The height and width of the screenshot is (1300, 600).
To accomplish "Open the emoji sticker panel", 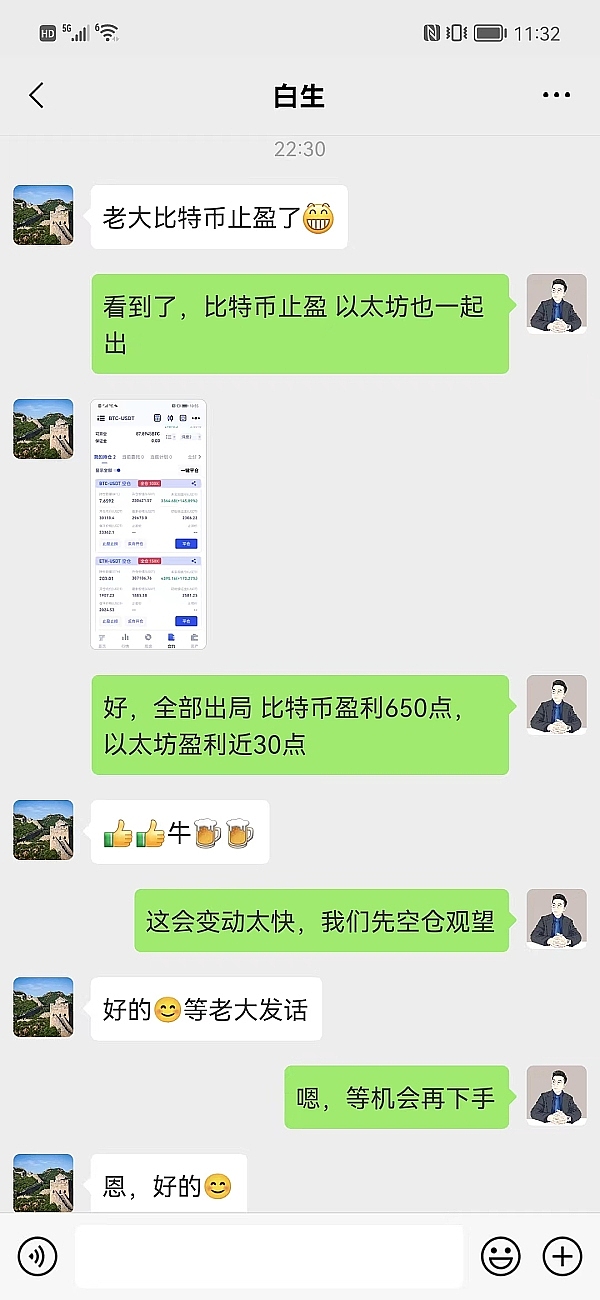I will tap(500, 1255).
